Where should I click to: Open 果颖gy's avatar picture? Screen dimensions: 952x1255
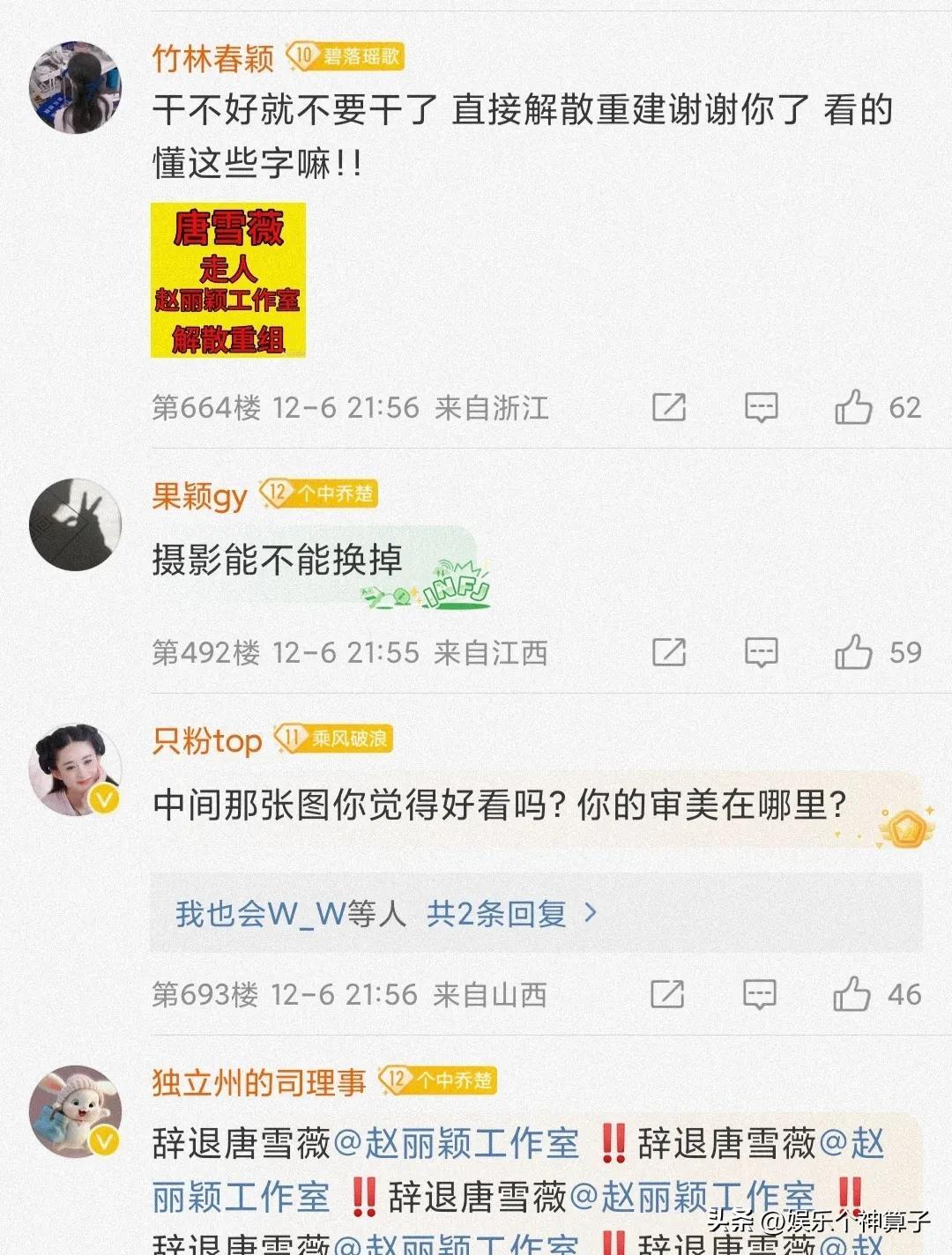pos(75,525)
